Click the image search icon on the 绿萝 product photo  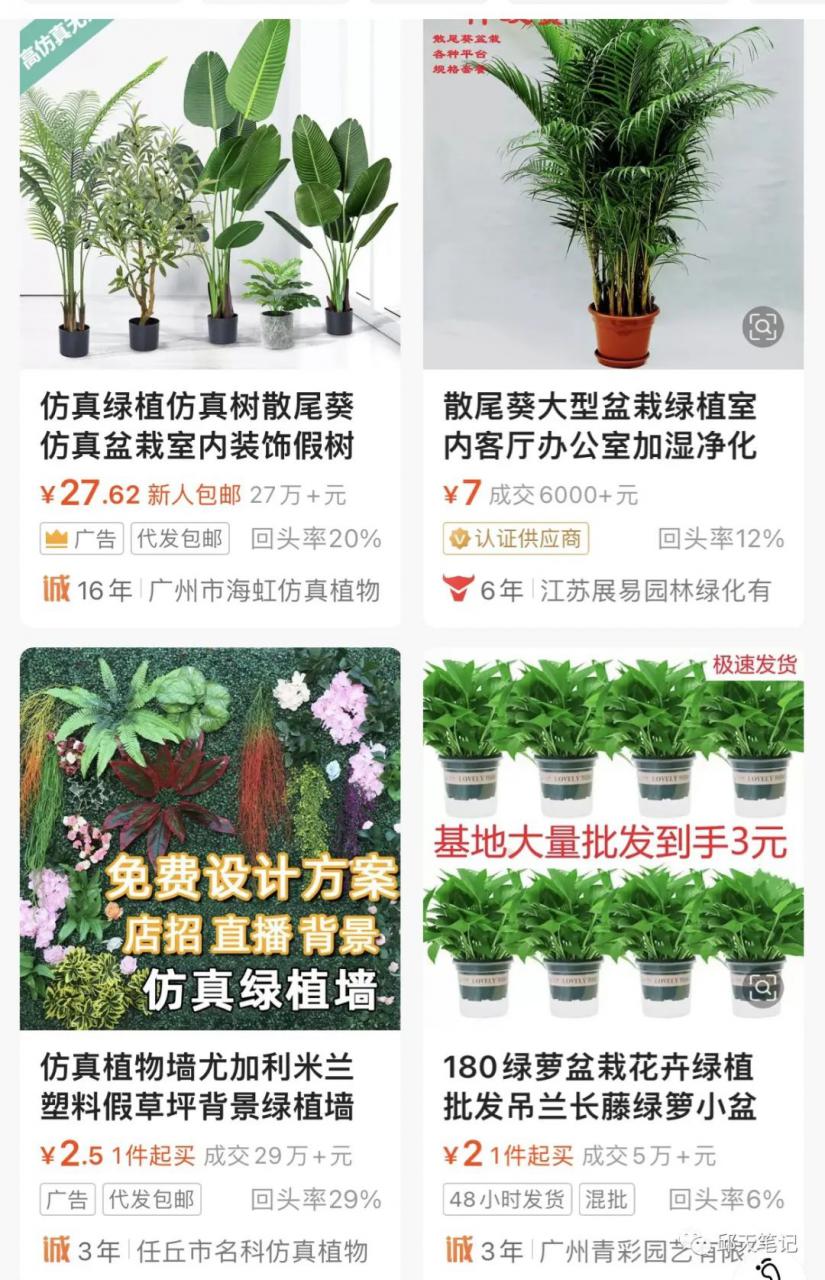[x=763, y=987]
